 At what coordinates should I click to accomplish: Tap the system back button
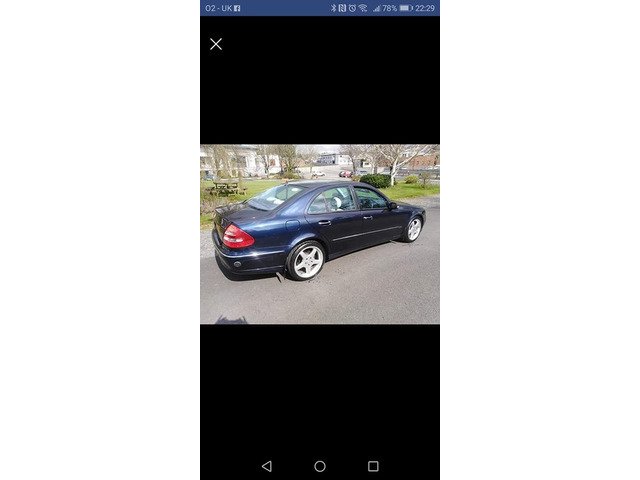(266, 466)
